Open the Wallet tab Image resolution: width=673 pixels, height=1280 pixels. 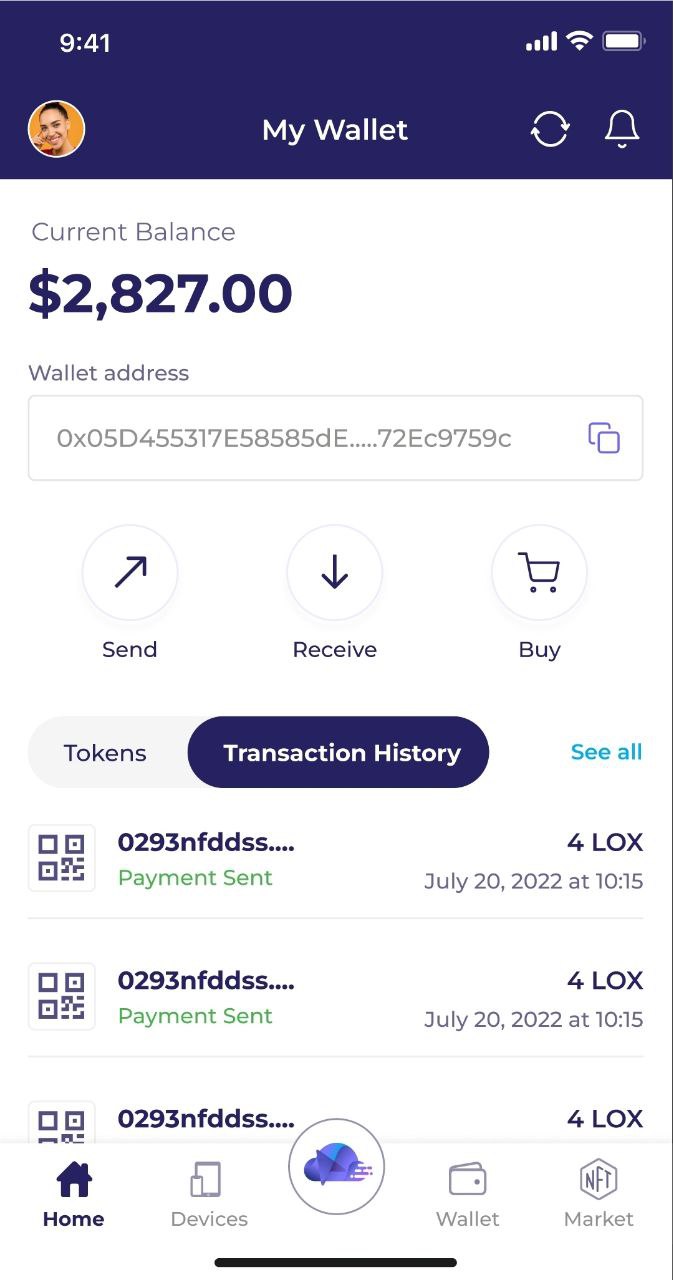coord(467,1195)
